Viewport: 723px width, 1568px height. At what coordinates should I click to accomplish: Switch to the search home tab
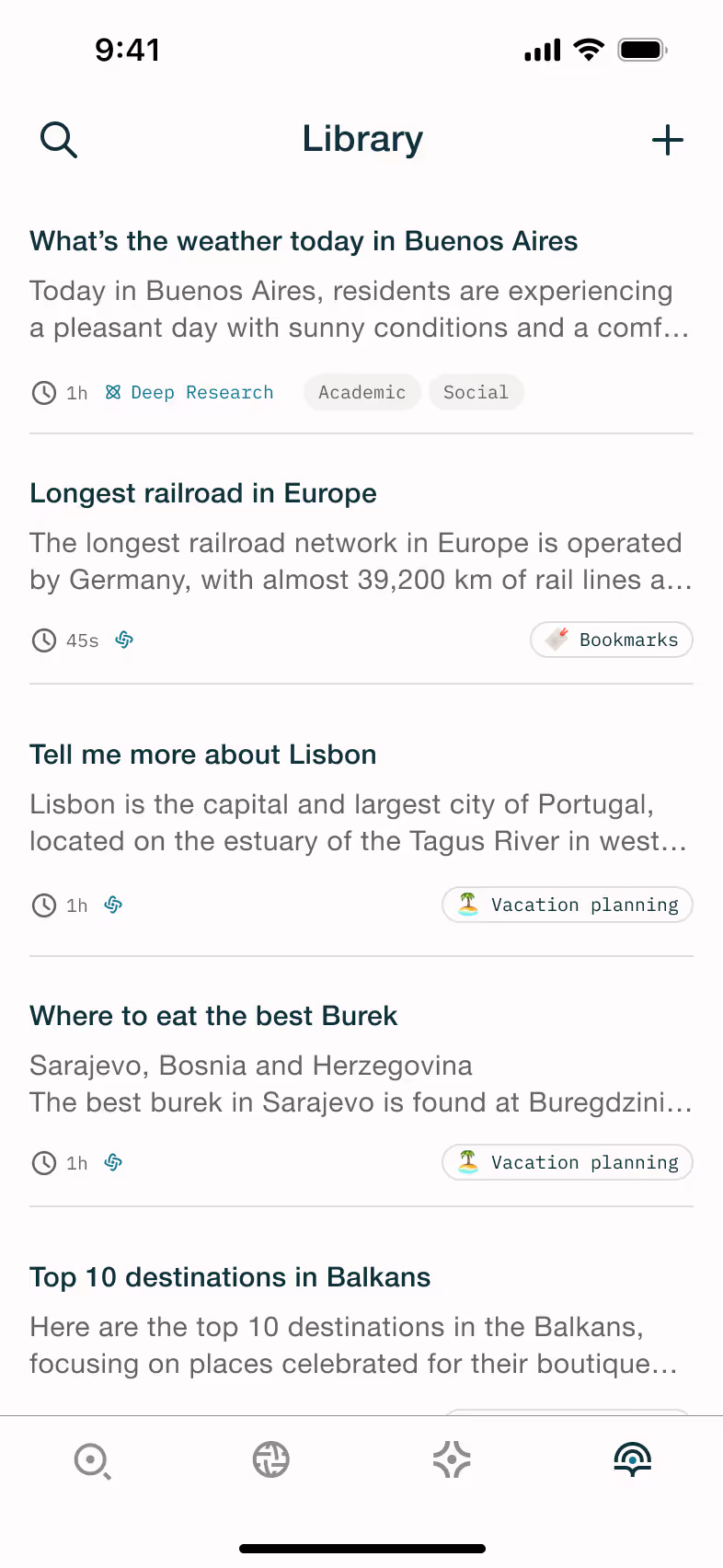pos(92,1460)
